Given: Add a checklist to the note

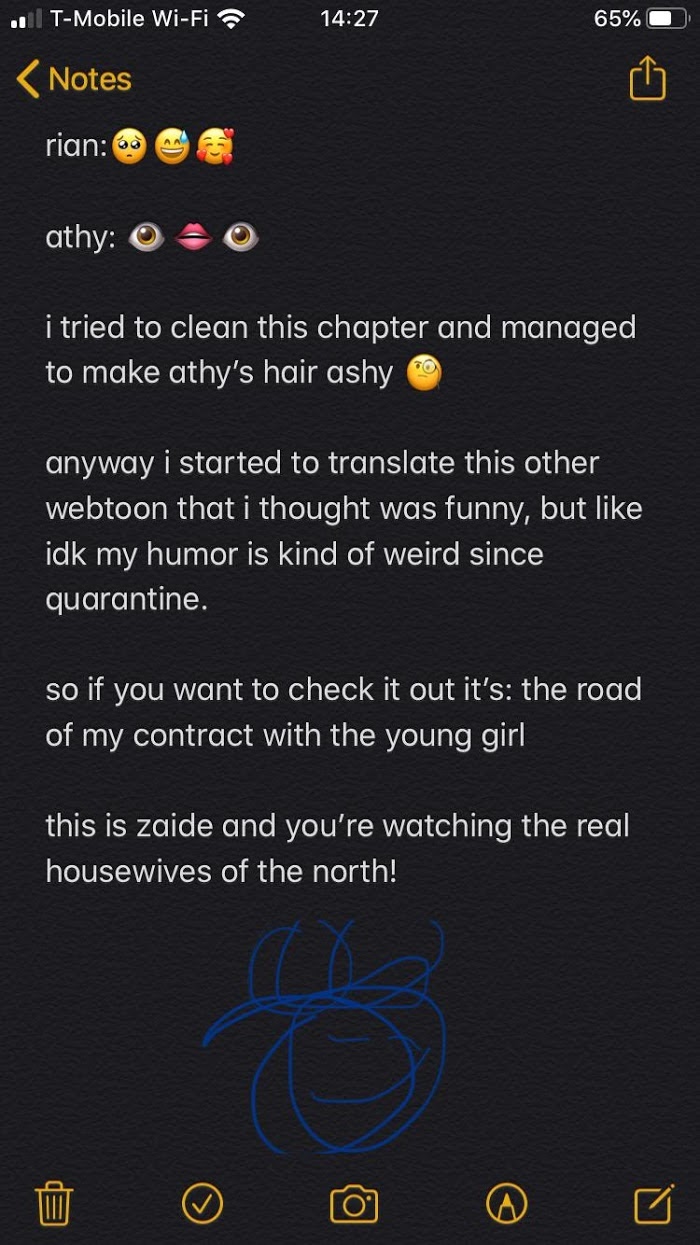Looking at the screenshot, I should (202, 1203).
